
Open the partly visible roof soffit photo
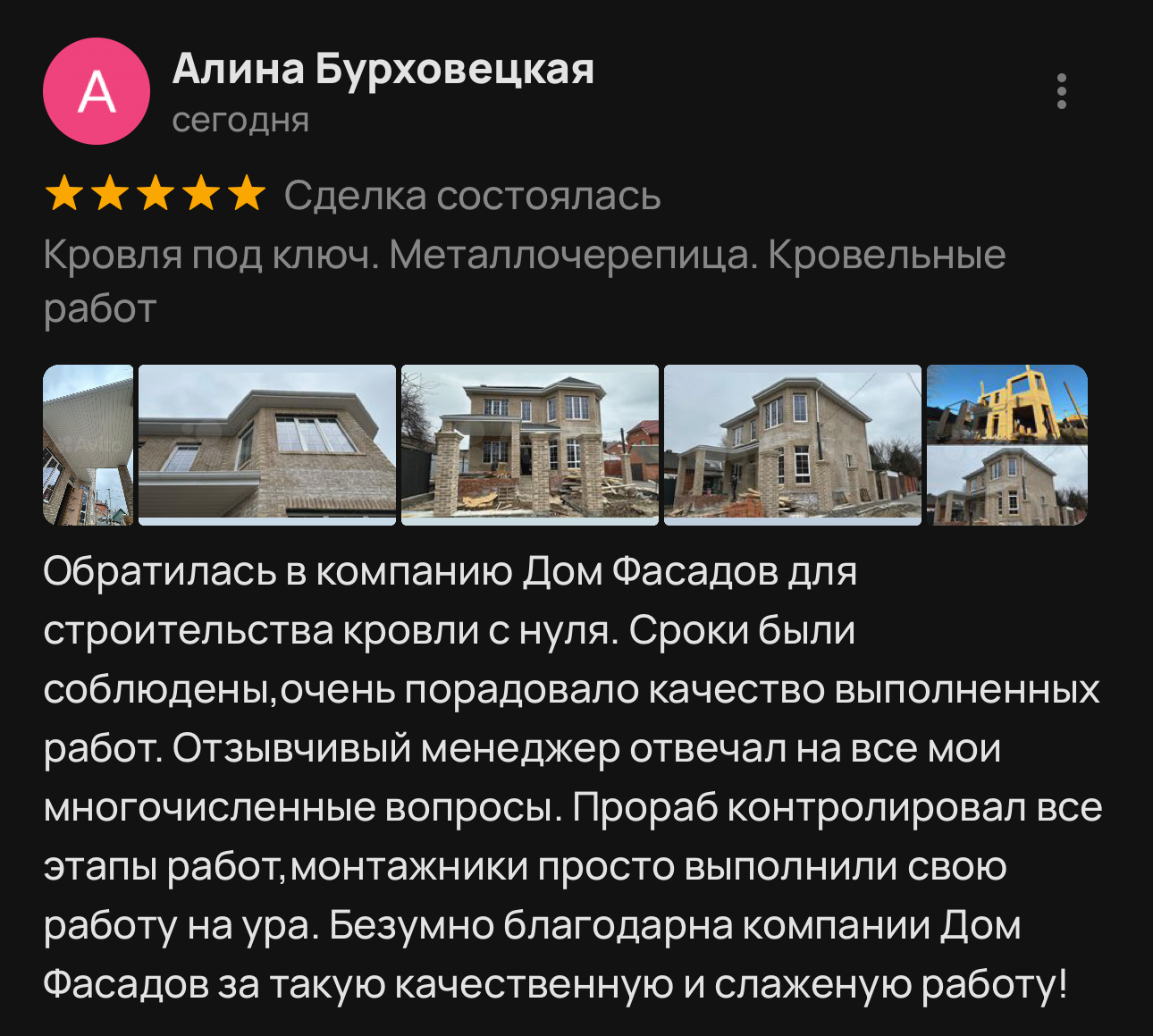tap(88, 444)
